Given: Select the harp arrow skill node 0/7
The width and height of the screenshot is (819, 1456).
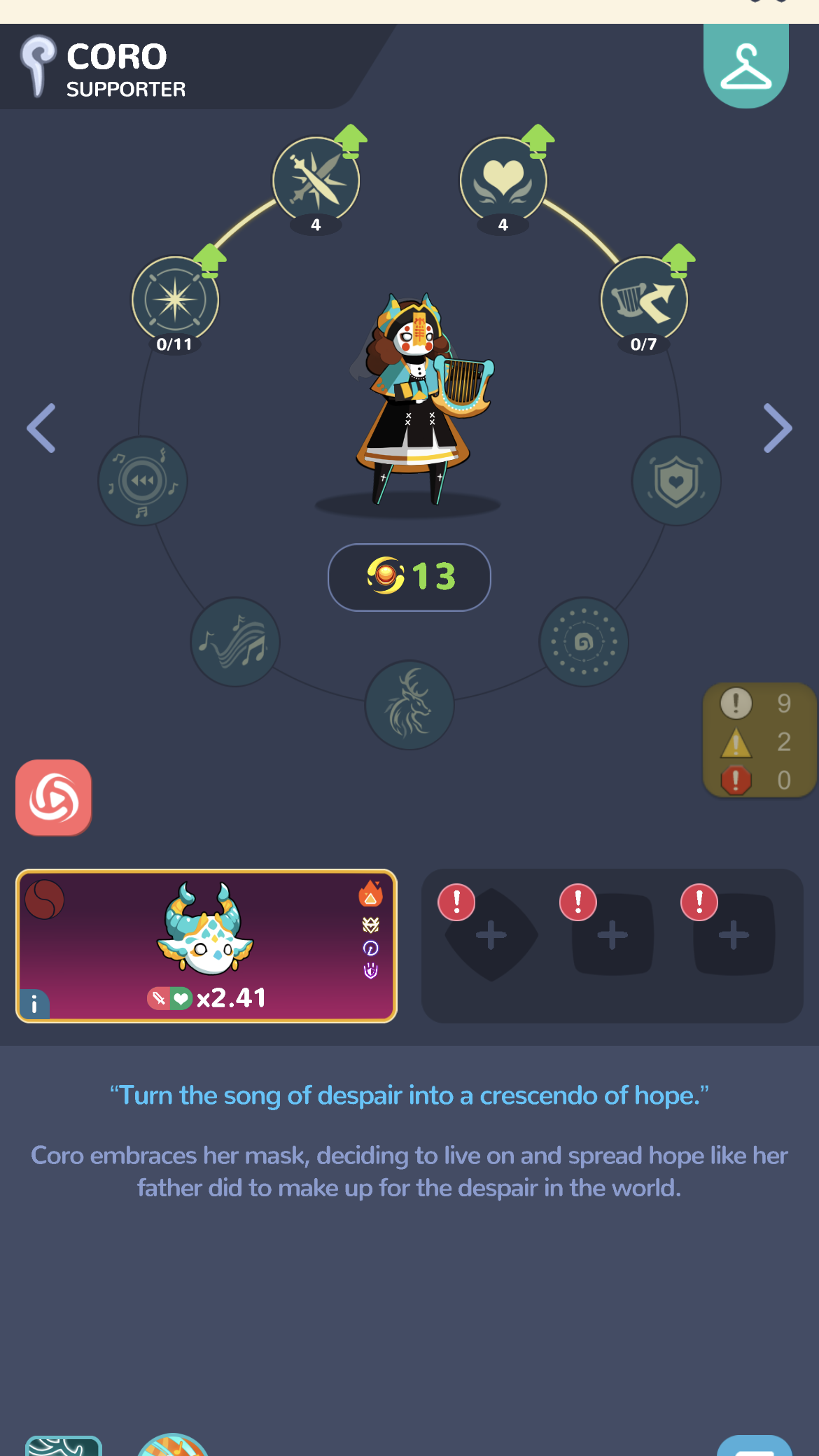Looking at the screenshot, I should click(x=643, y=300).
